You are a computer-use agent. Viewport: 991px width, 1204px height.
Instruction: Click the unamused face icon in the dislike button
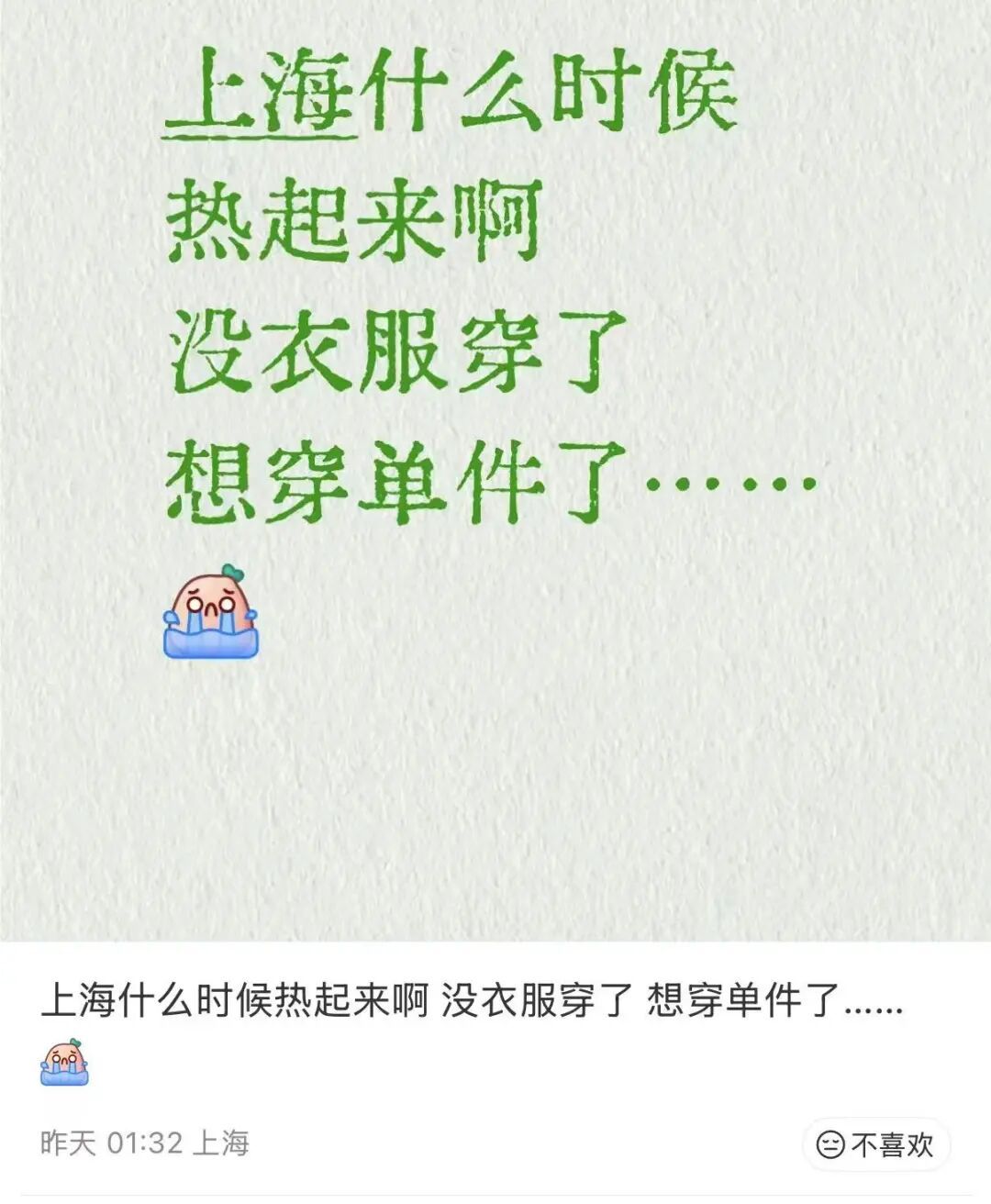(829, 1143)
